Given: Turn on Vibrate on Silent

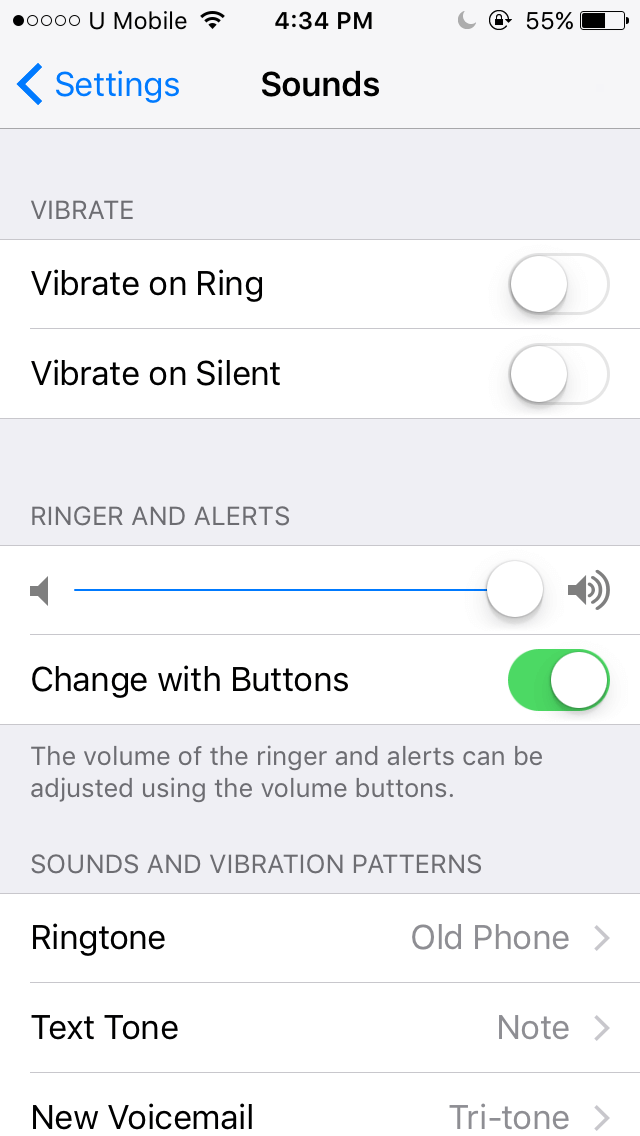Looking at the screenshot, I should 559,374.
